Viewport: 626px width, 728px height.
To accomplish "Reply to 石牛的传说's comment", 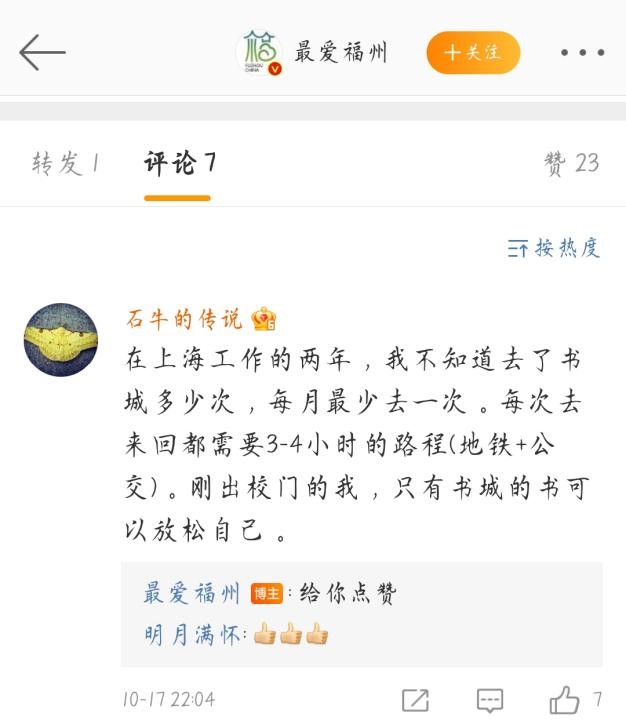I will pyautogui.click(x=489, y=700).
